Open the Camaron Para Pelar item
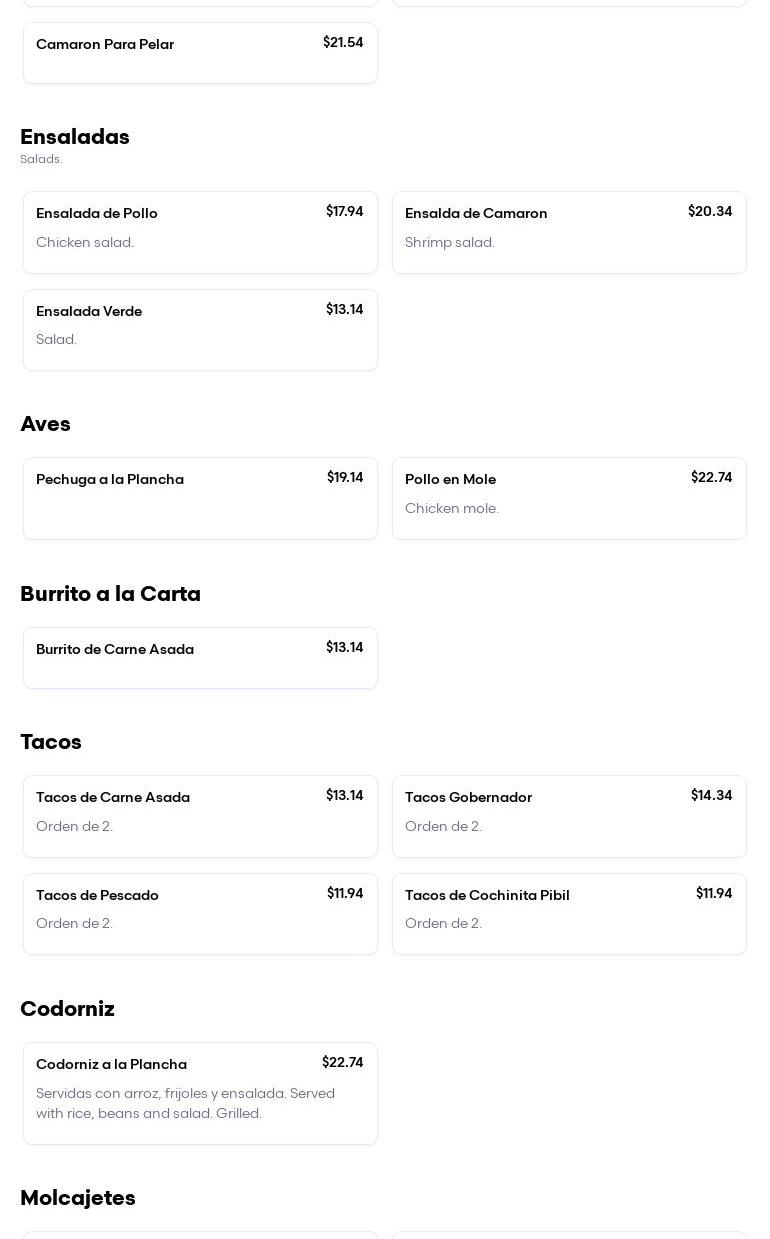The width and height of the screenshot is (770, 1239). tap(200, 53)
